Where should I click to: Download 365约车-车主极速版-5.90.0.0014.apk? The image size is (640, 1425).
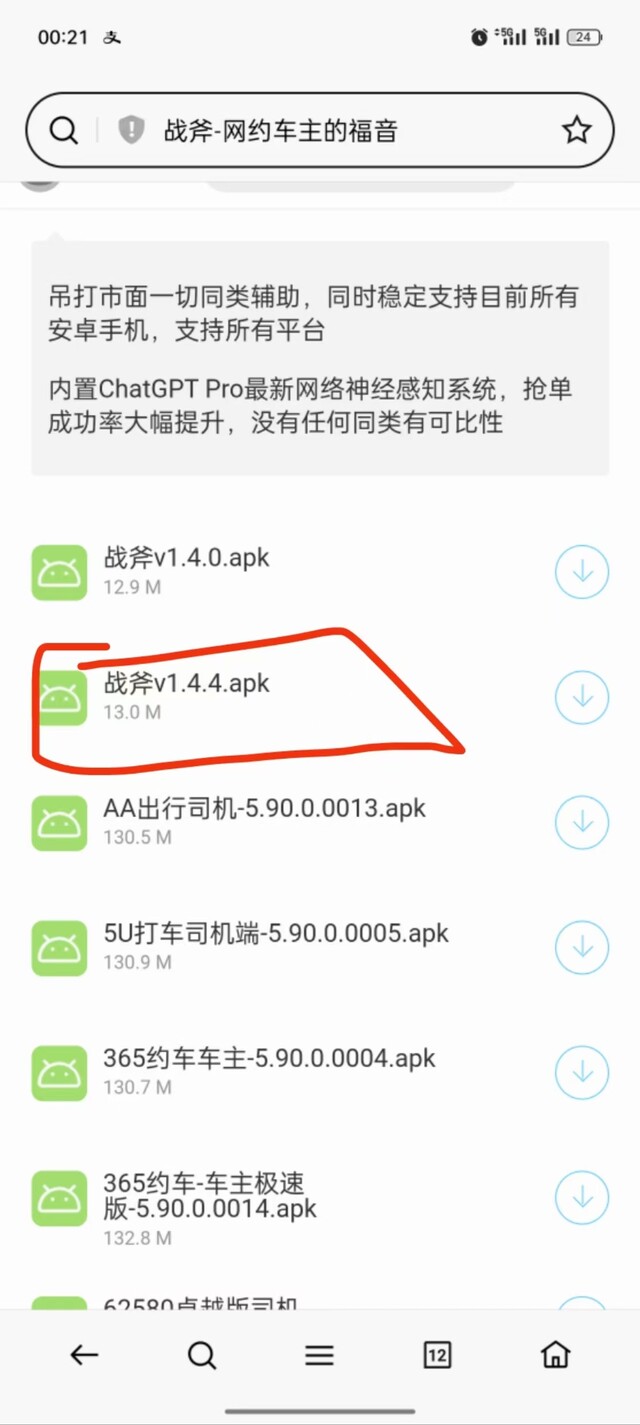pyautogui.click(x=582, y=1197)
